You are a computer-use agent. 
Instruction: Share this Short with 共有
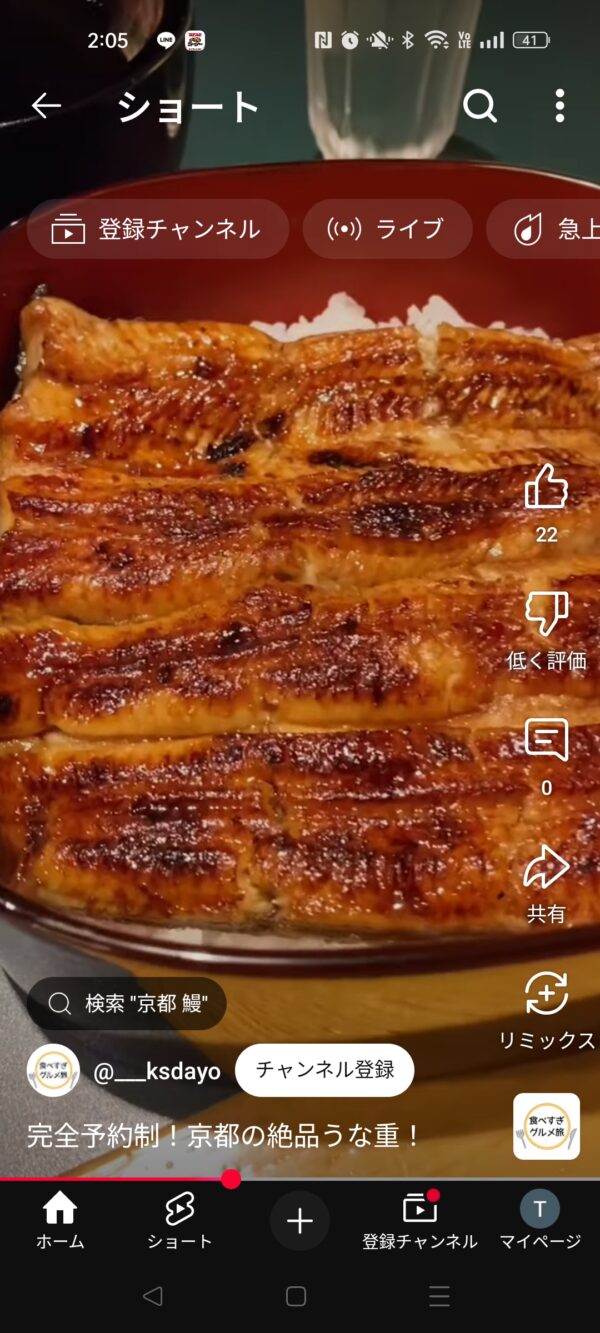(x=546, y=868)
